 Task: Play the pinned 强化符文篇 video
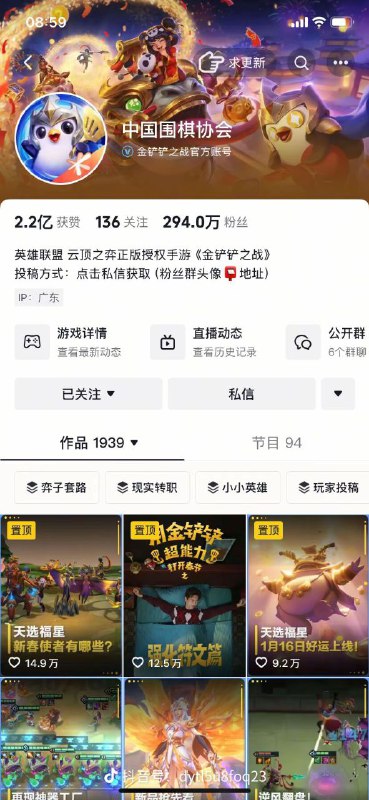(x=185, y=595)
